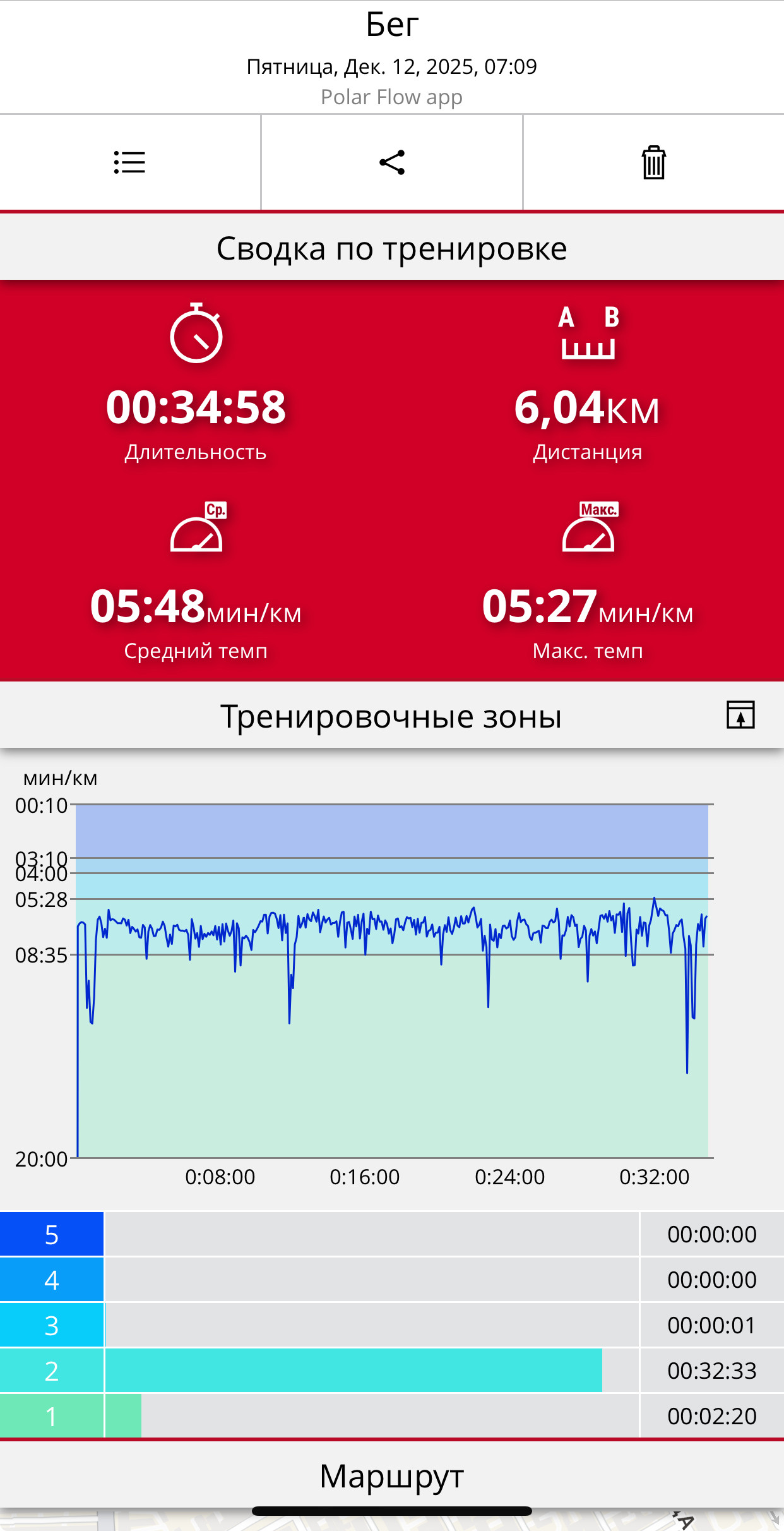Delete this workout with the trash icon

click(x=654, y=162)
